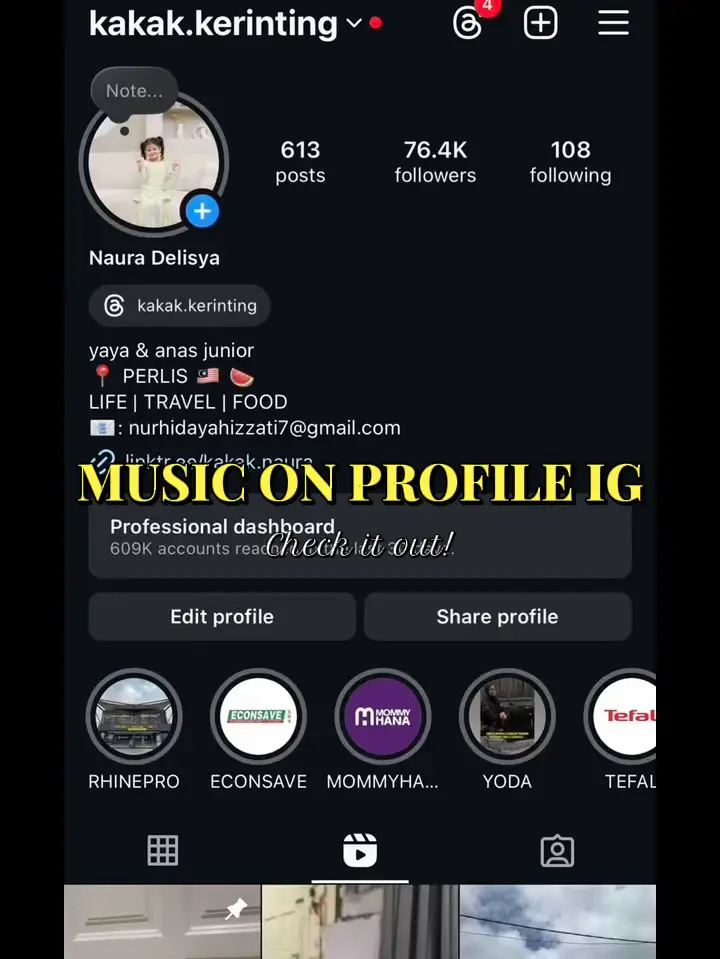View the 108 following list

pyautogui.click(x=570, y=161)
